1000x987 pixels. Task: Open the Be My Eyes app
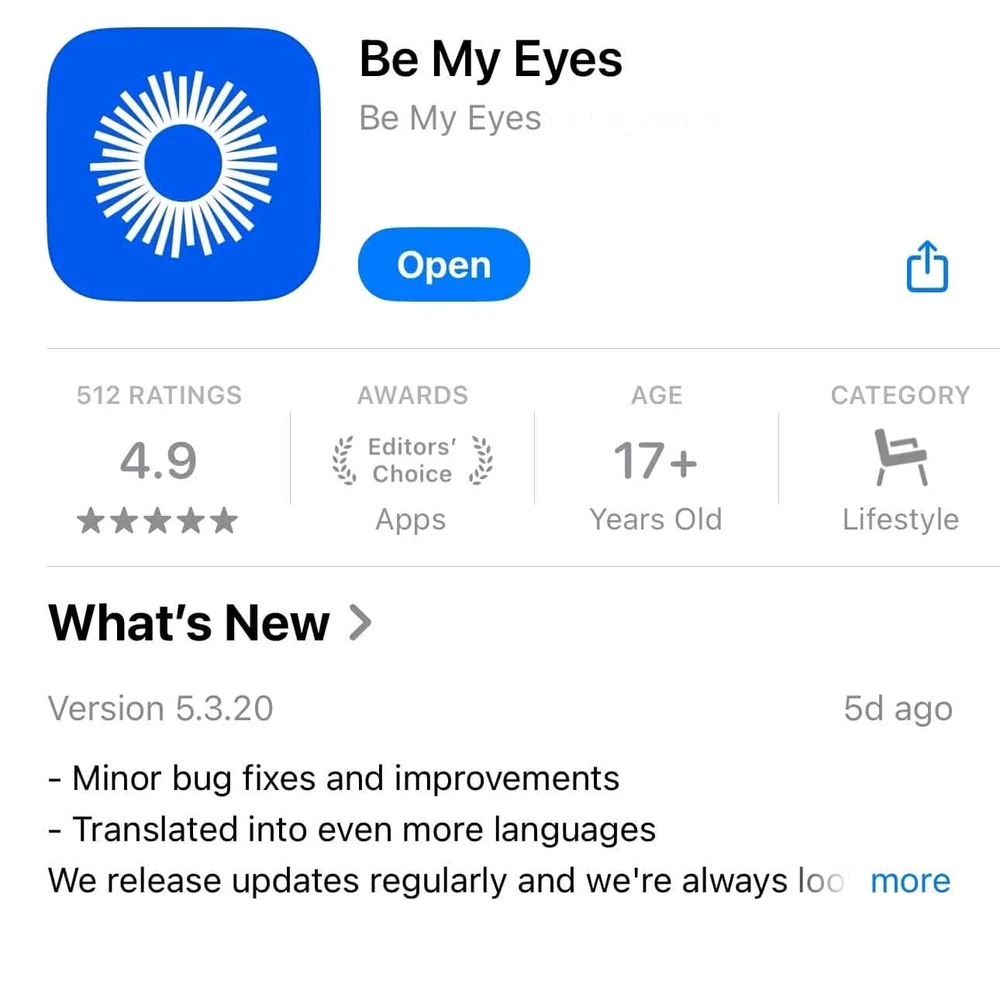[x=443, y=265]
